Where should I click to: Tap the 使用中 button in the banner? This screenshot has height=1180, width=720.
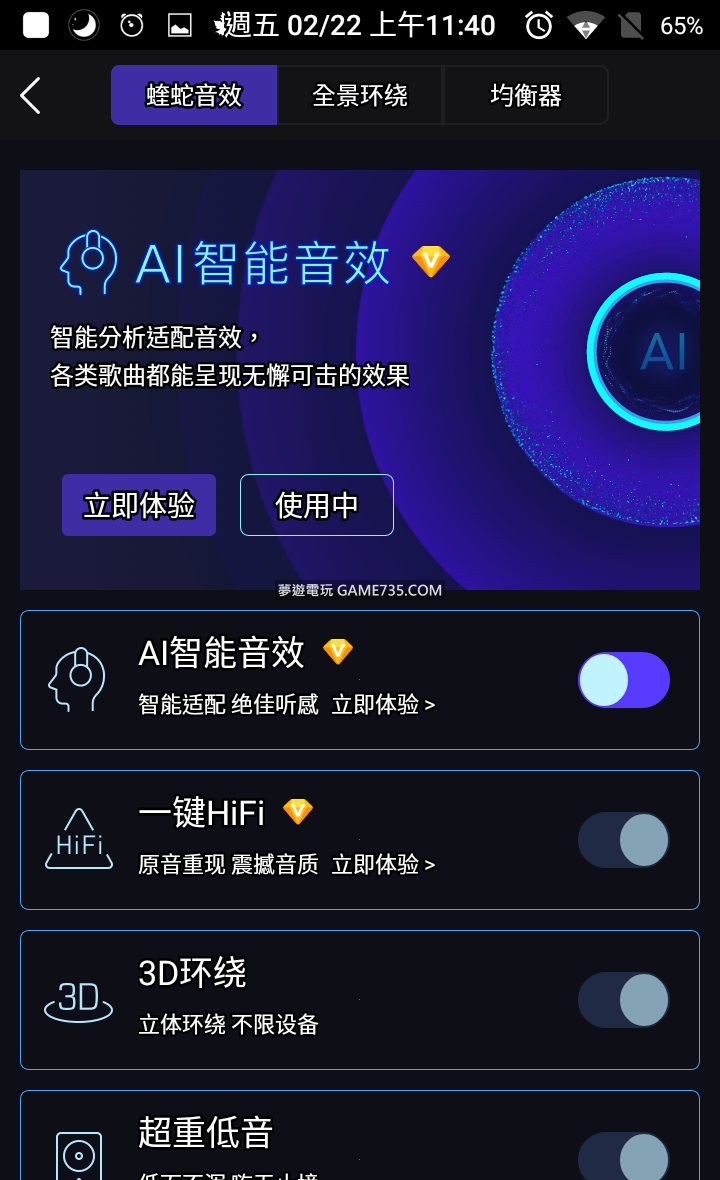pos(317,505)
